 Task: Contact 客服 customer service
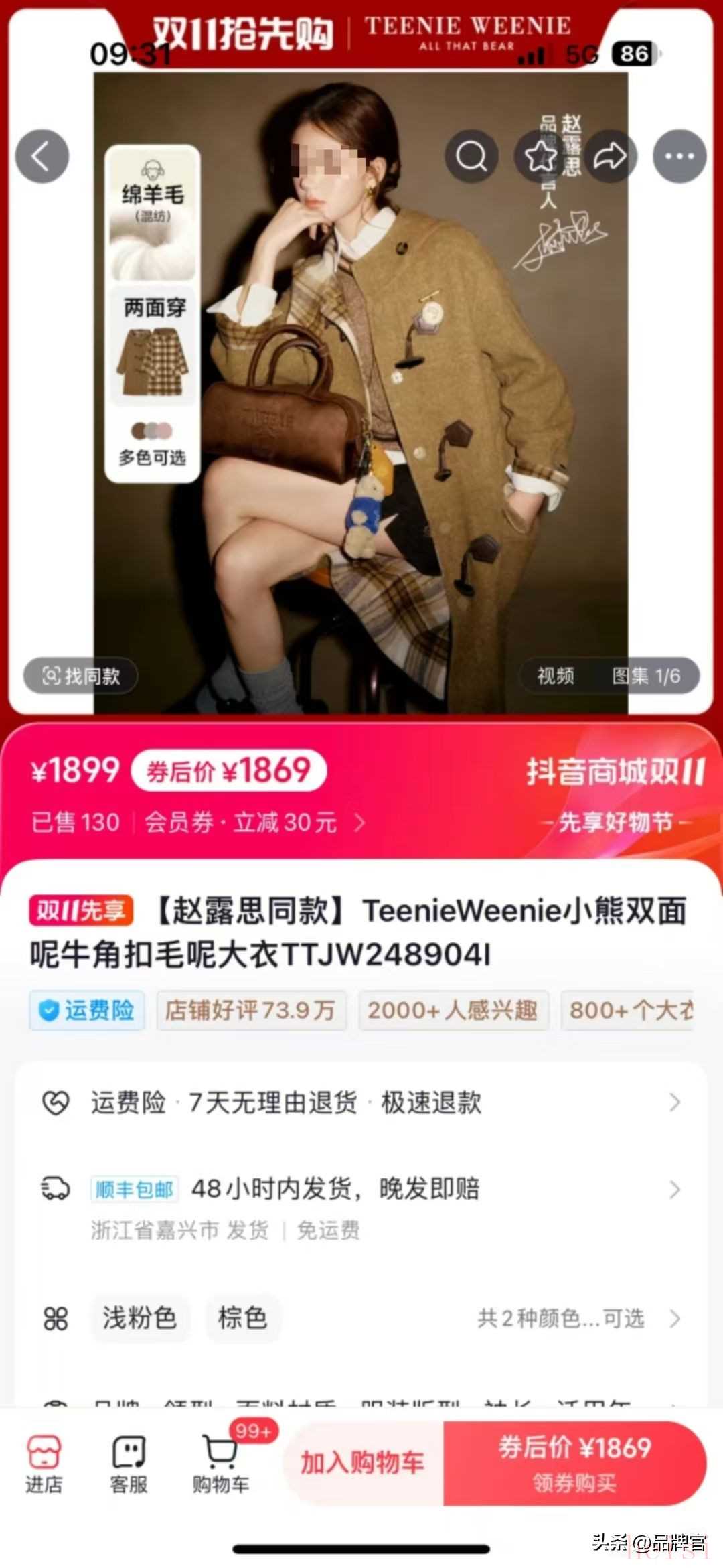click(129, 1464)
